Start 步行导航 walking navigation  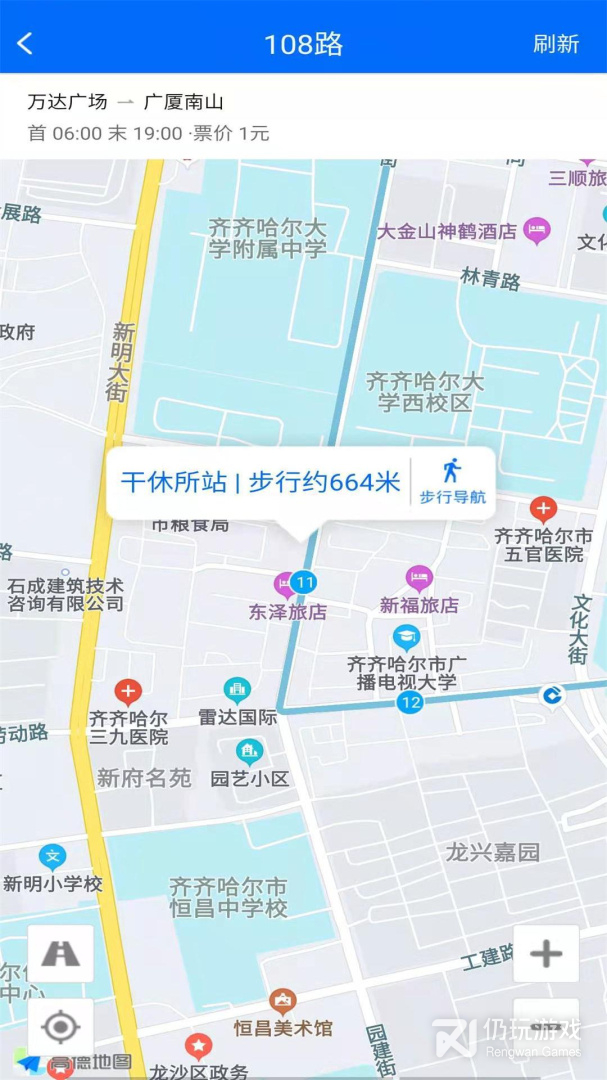point(453,483)
